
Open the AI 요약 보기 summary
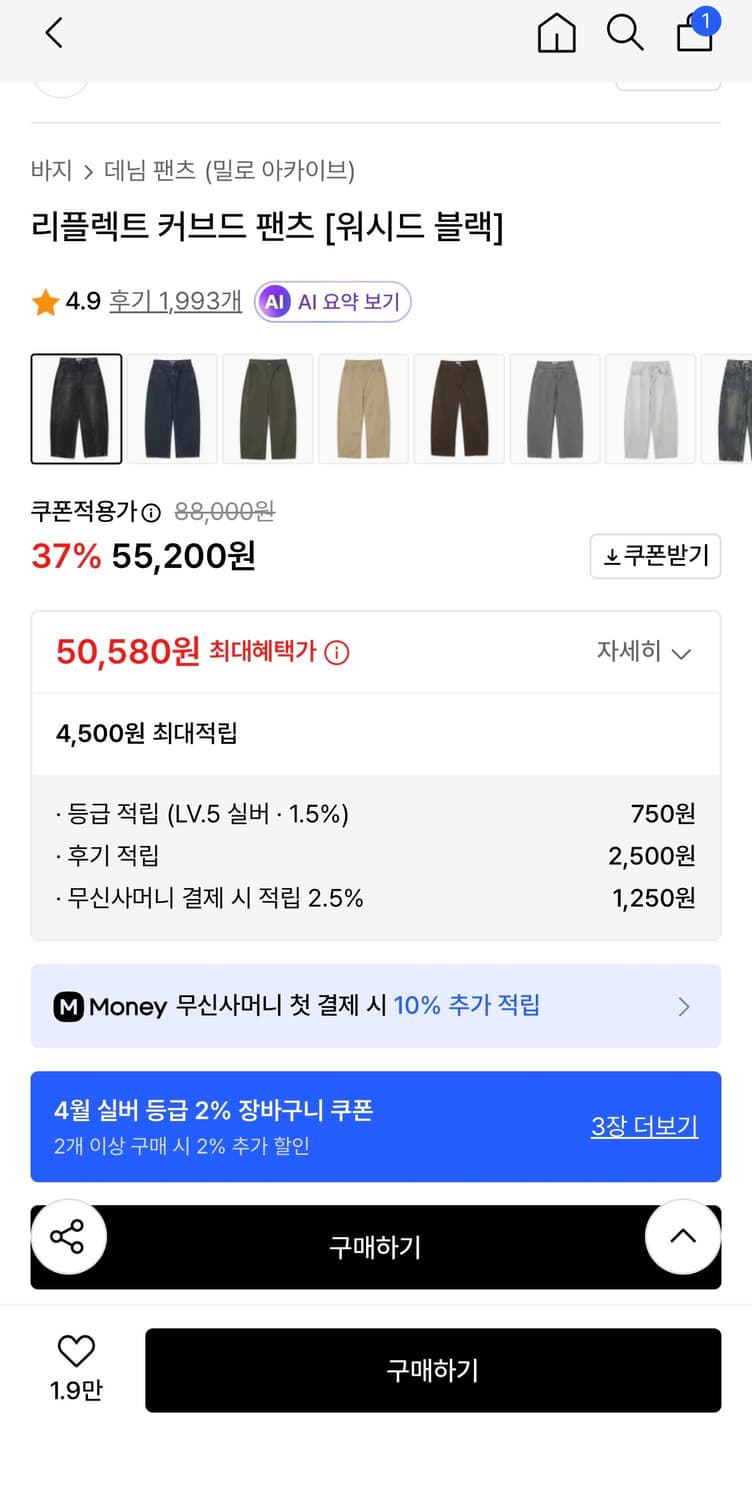point(332,301)
